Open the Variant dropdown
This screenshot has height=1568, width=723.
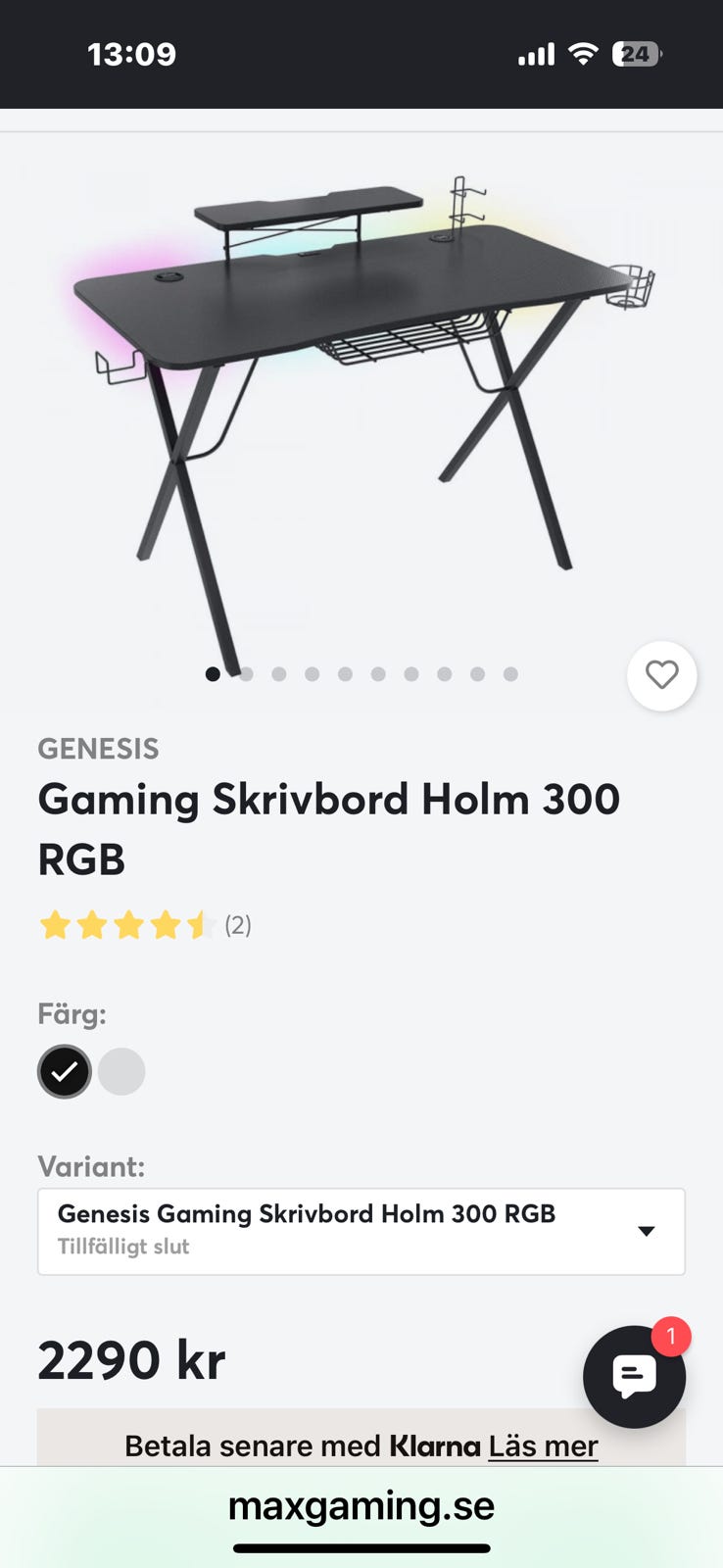[361, 1231]
